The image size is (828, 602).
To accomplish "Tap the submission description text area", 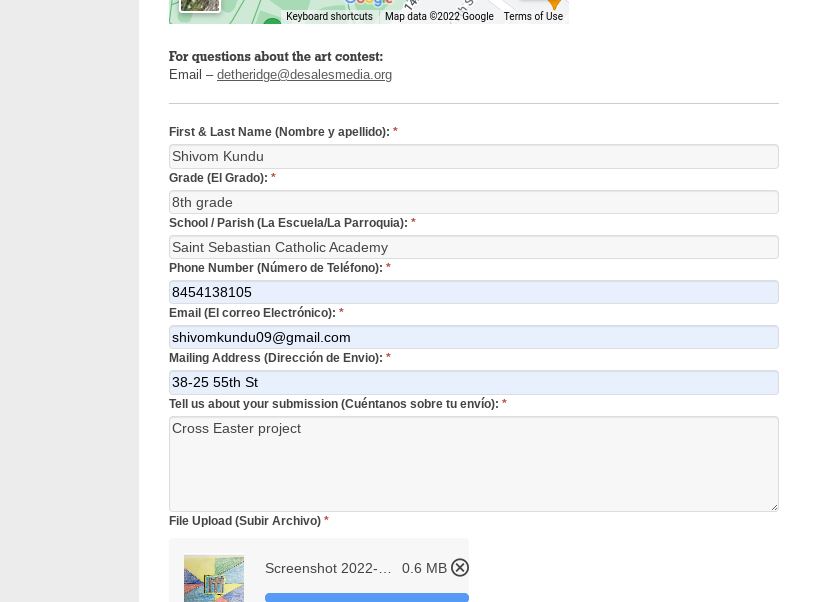I will tap(474, 464).
